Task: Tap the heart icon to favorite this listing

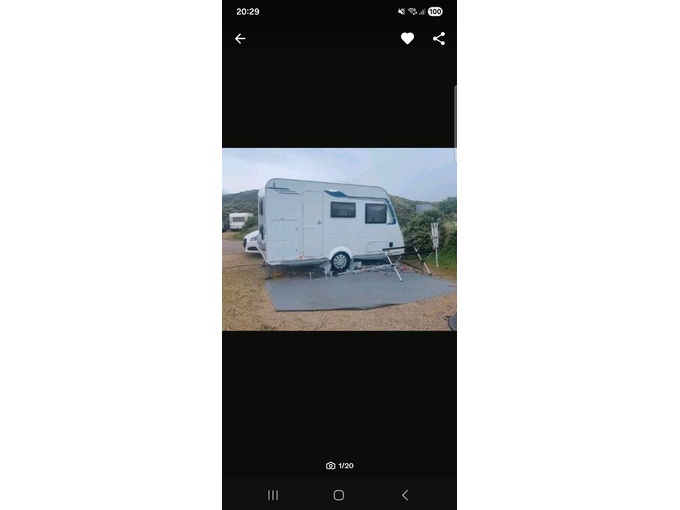Action: coord(407,39)
